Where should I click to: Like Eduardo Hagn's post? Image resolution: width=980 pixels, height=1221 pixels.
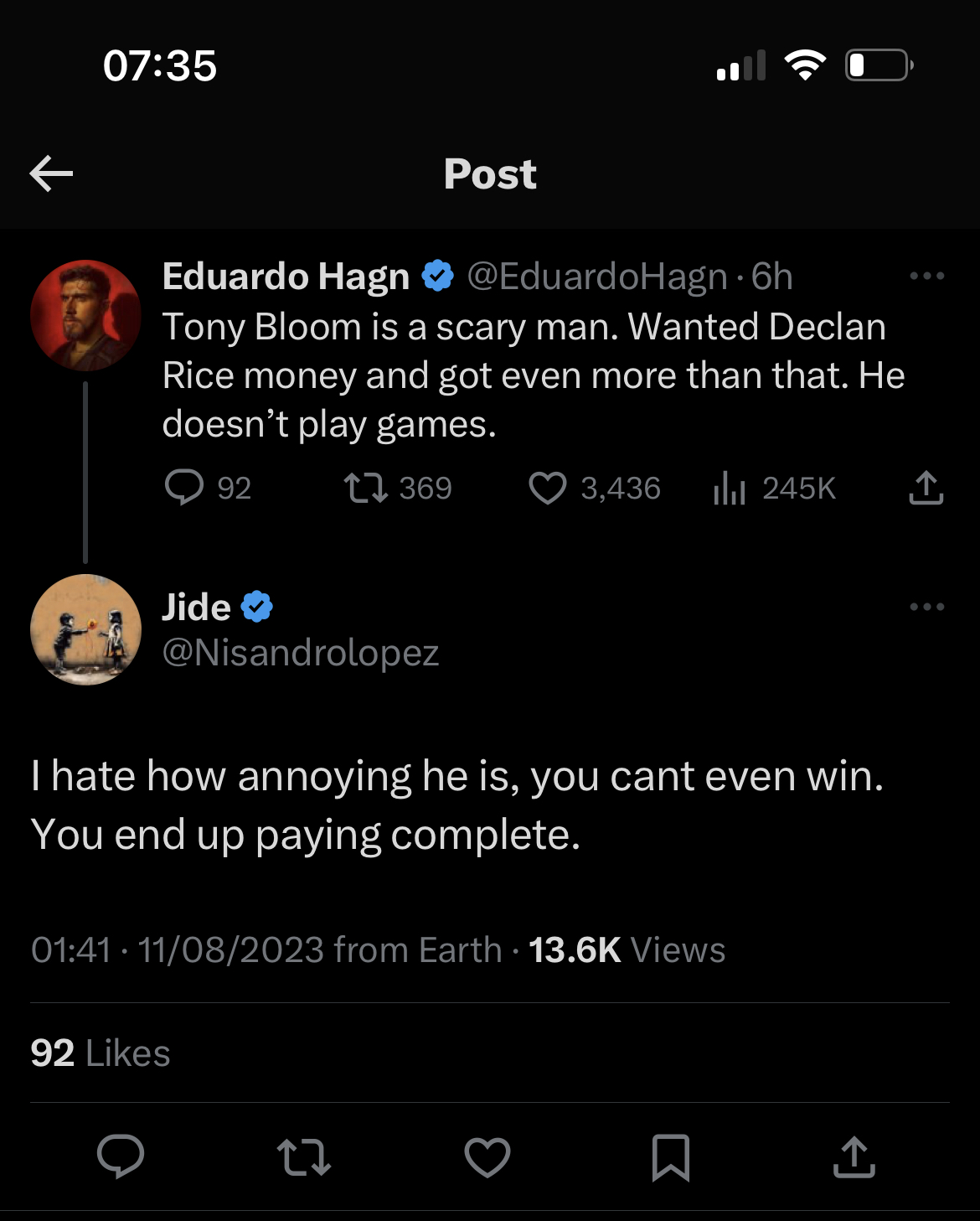[x=548, y=488]
